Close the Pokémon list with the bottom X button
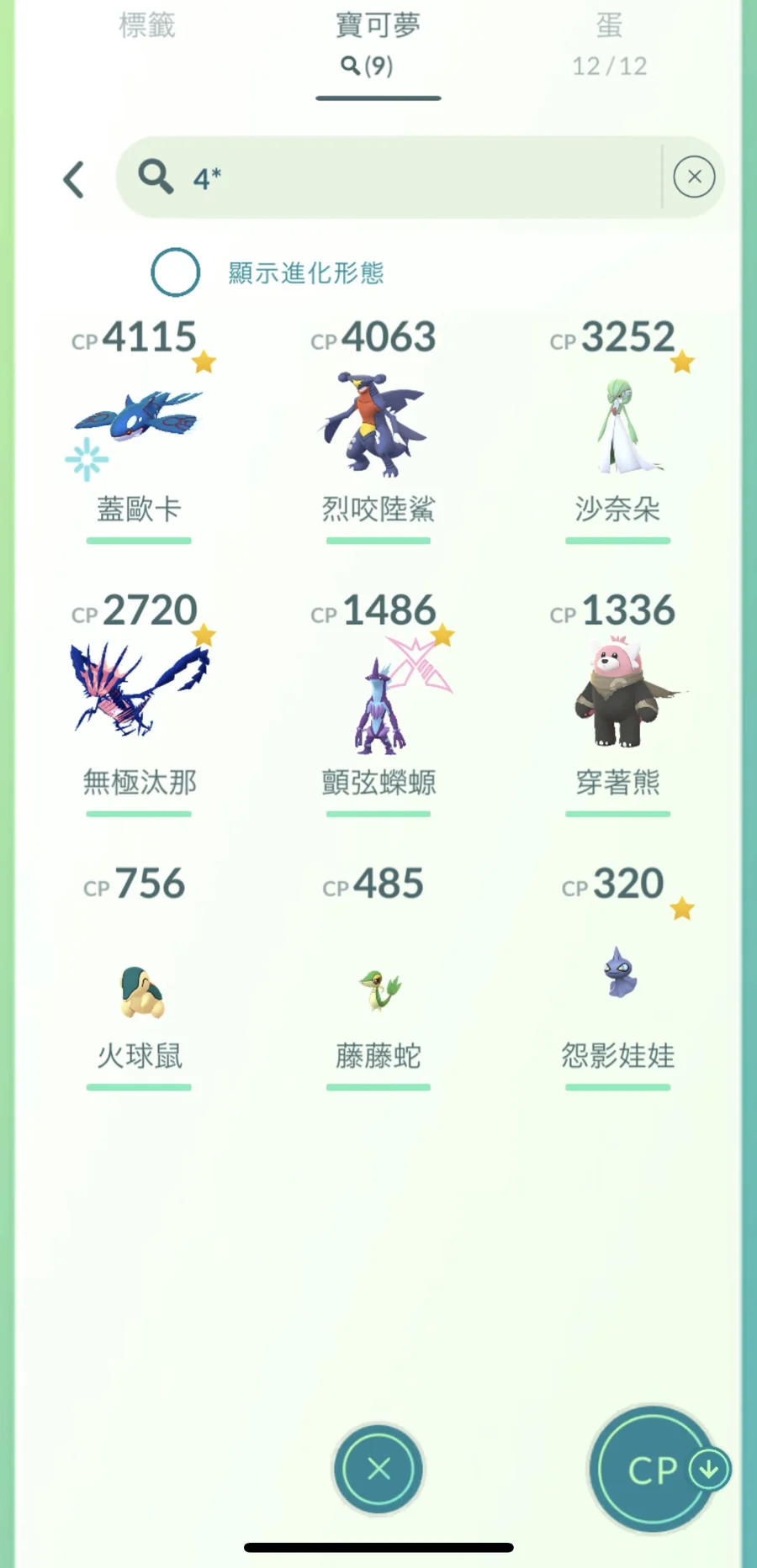757x1568 pixels. point(378,1469)
